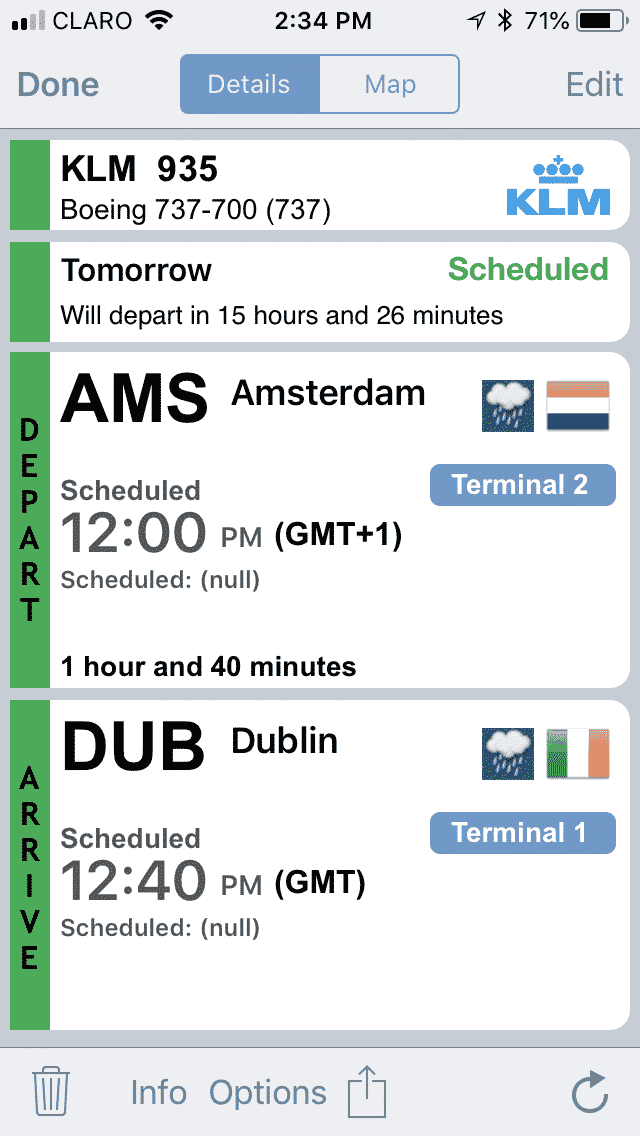Edit this KLM 935 flight
The width and height of the screenshot is (640, 1136).
[594, 85]
